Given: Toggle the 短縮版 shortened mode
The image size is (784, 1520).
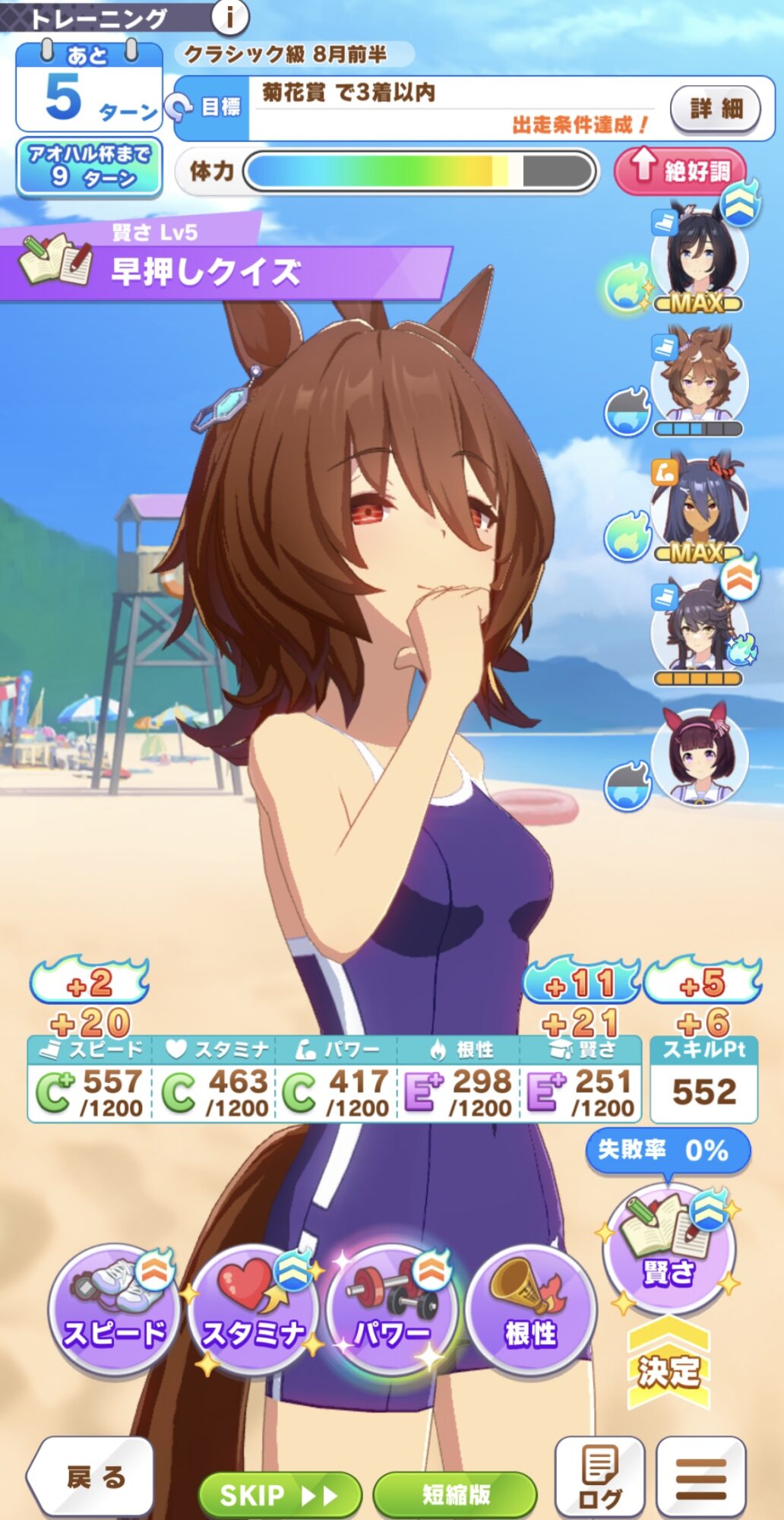Looking at the screenshot, I should [455, 1495].
